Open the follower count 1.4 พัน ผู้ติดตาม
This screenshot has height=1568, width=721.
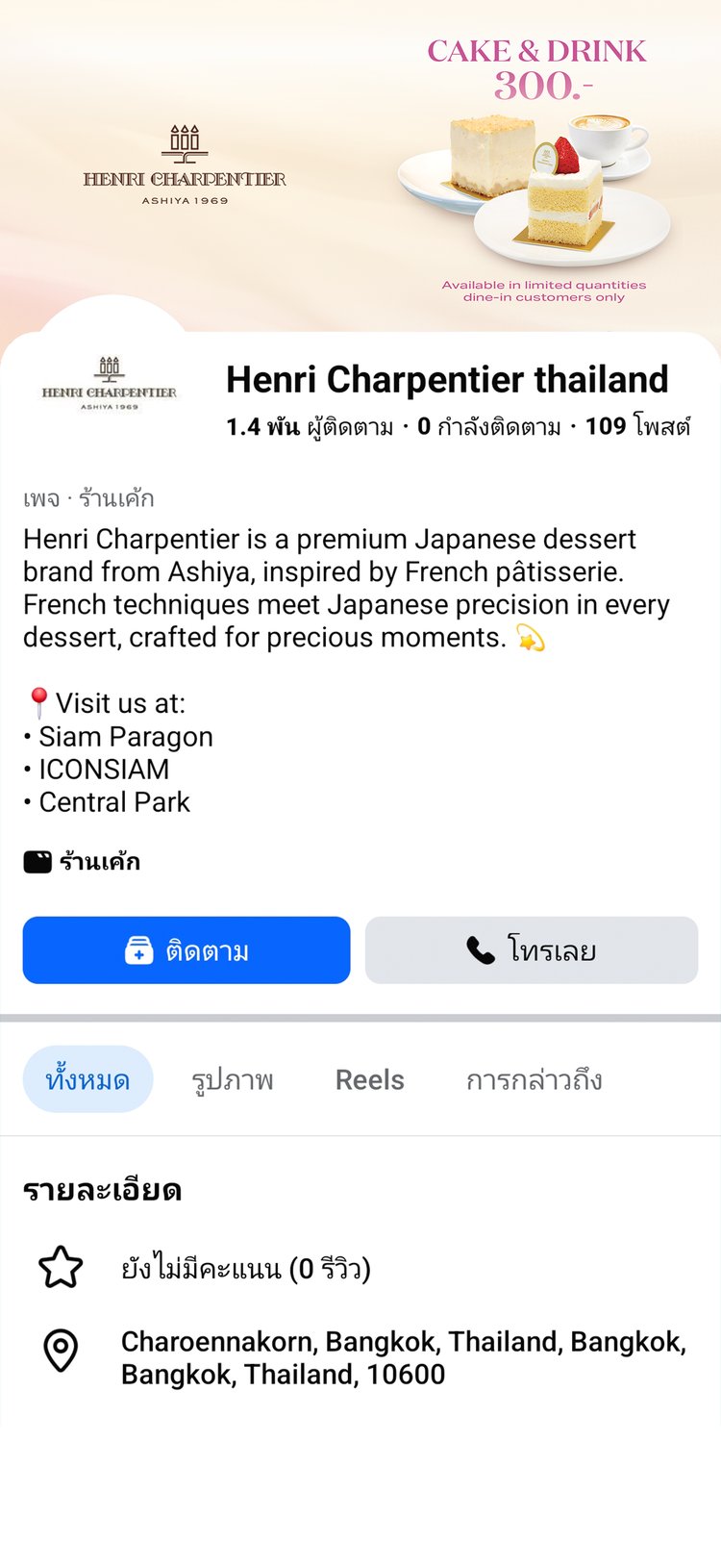pyautogui.click(x=310, y=426)
